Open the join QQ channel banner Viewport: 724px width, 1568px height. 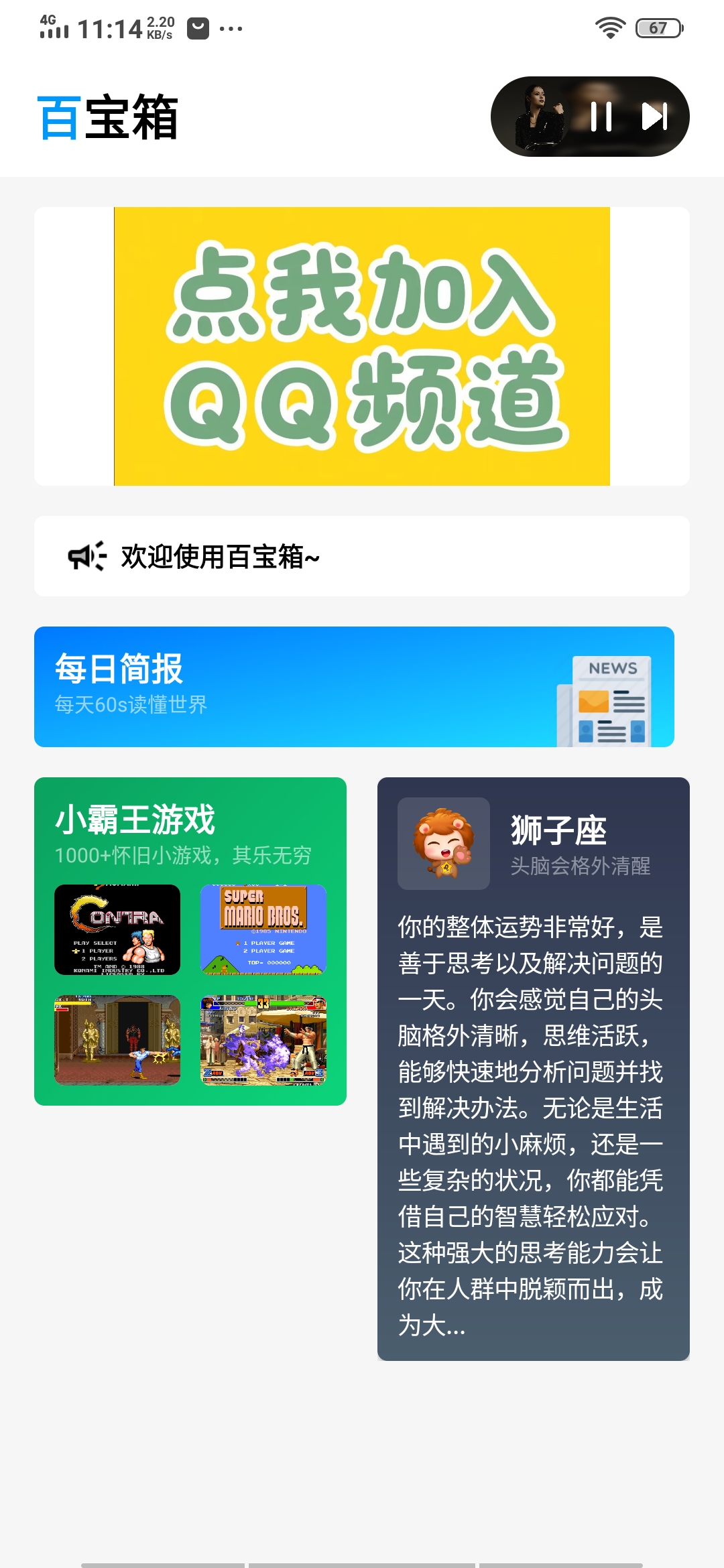[x=362, y=346]
